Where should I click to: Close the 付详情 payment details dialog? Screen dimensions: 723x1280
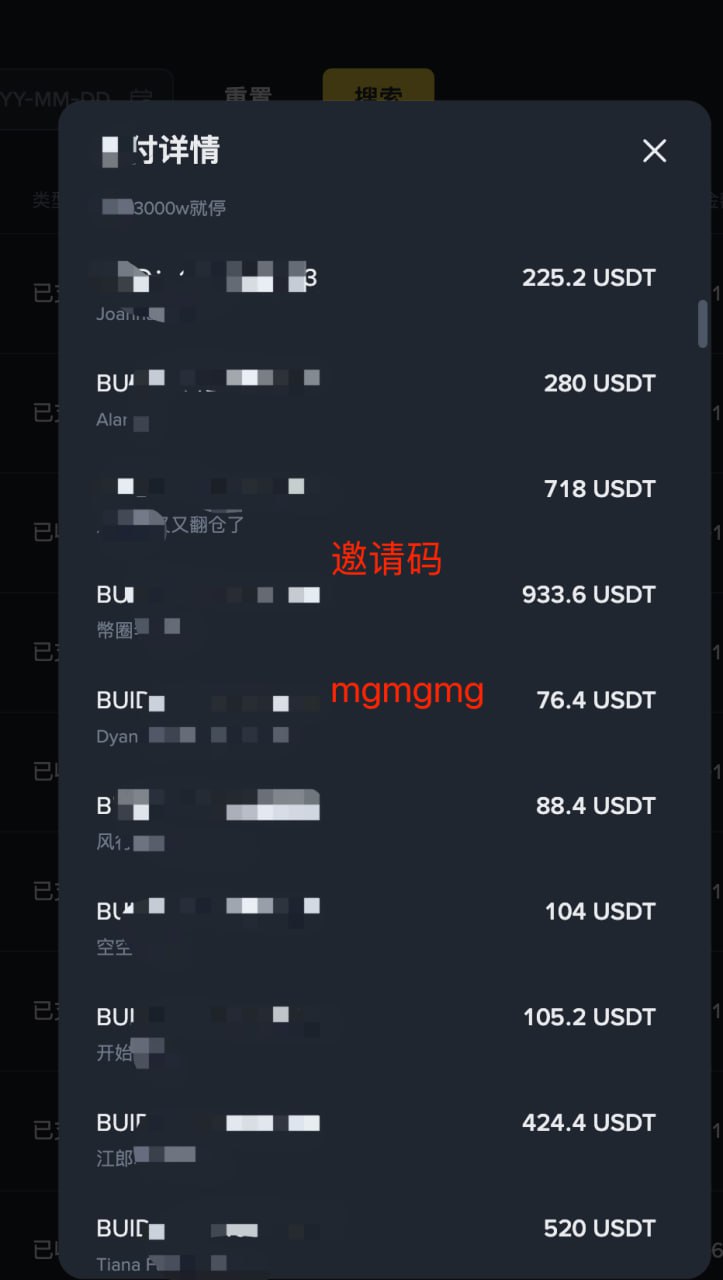(x=654, y=151)
